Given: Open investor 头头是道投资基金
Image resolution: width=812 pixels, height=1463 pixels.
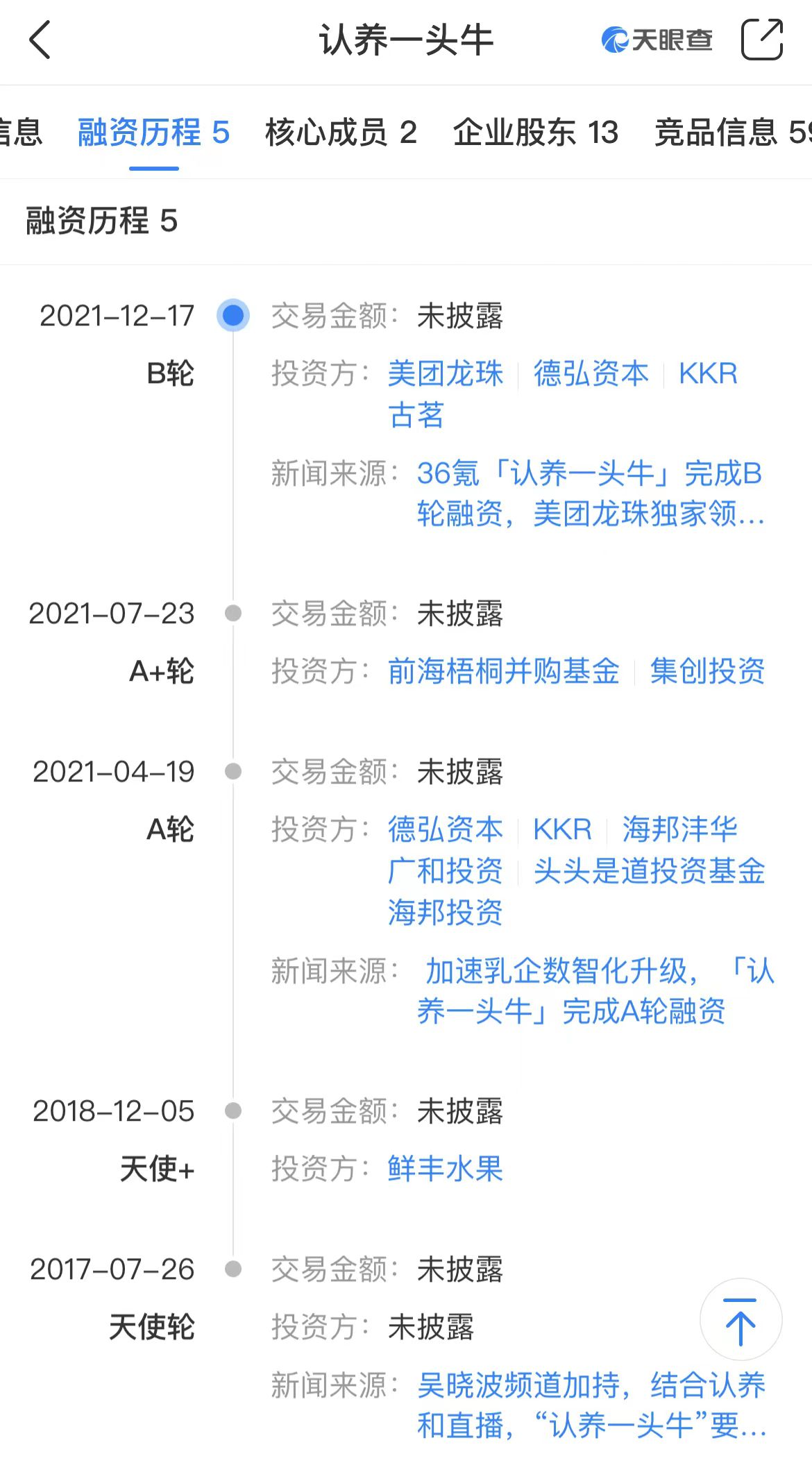Looking at the screenshot, I should point(649,871).
